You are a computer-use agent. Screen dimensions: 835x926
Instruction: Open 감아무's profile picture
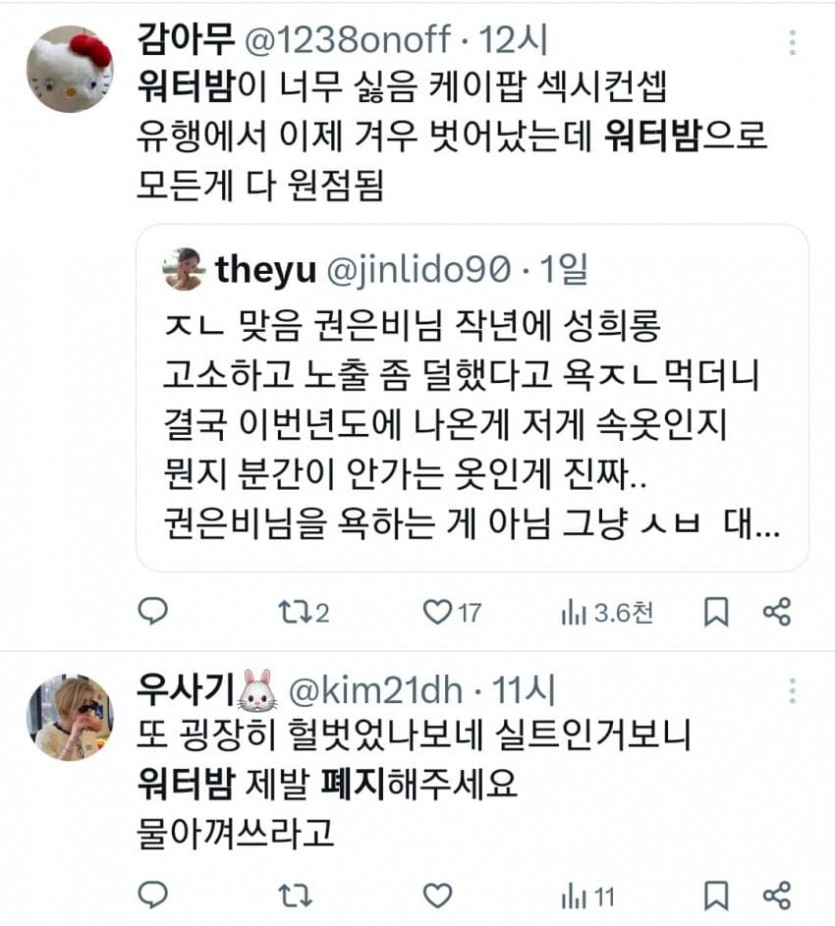(69, 69)
